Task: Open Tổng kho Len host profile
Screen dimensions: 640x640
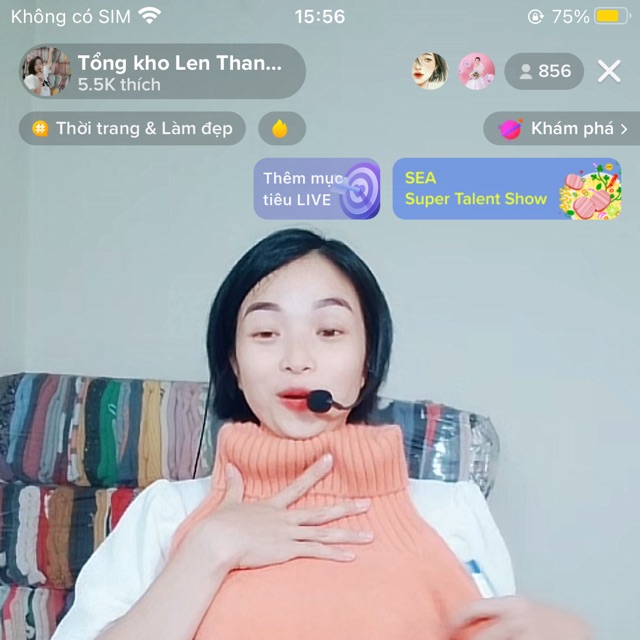Action: (x=160, y=71)
